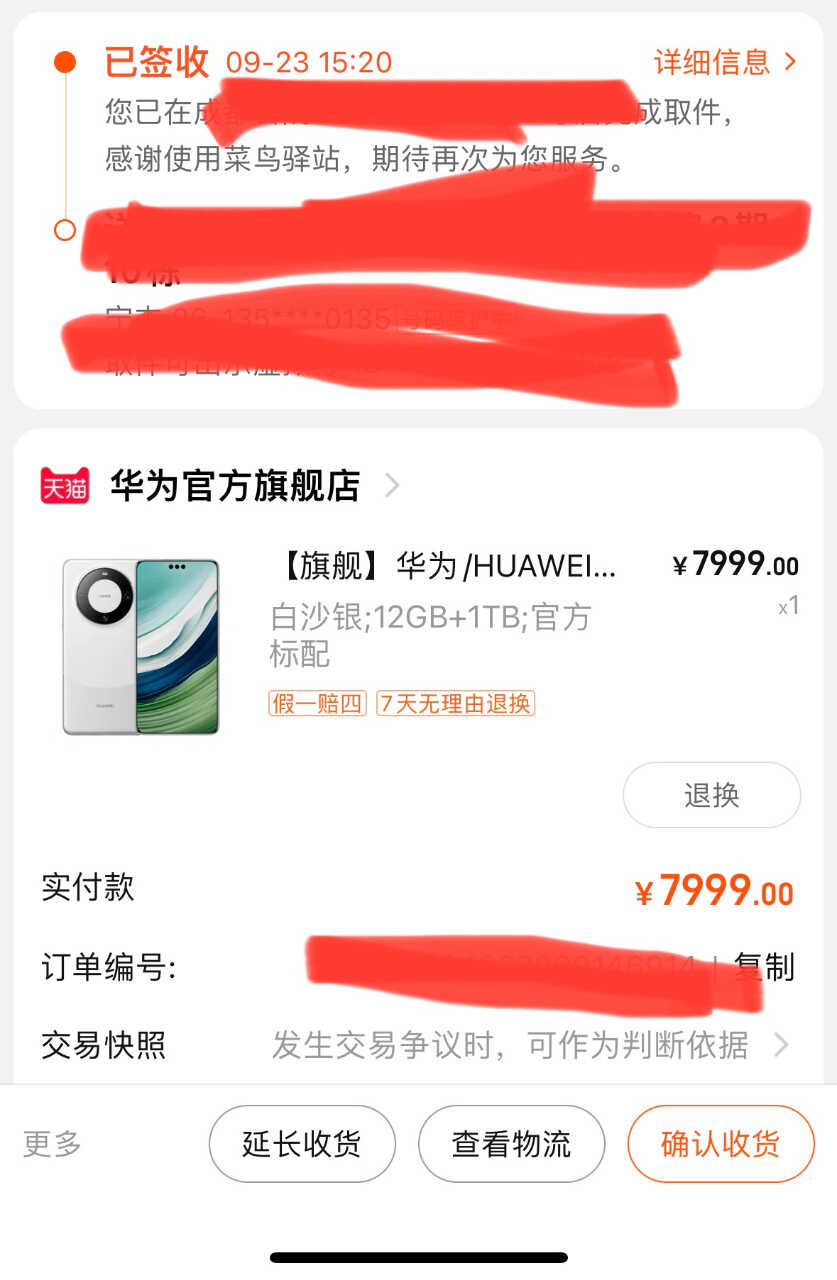Open the 华为官方旗舰店 store page
The height and width of the screenshot is (1280, 837).
coord(234,486)
